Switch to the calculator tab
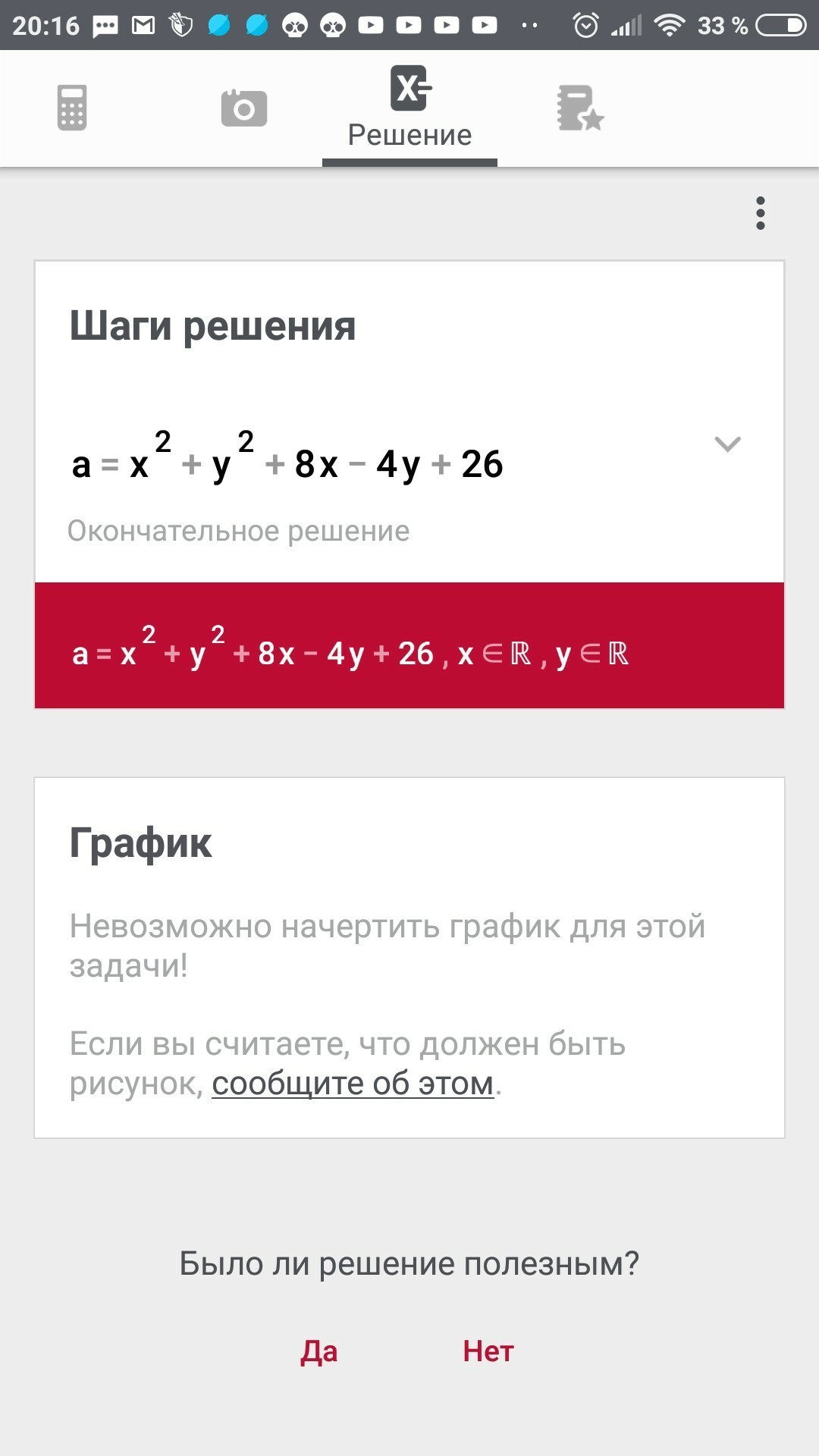This screenshot has width=819, height=1456. coord(72,108)
